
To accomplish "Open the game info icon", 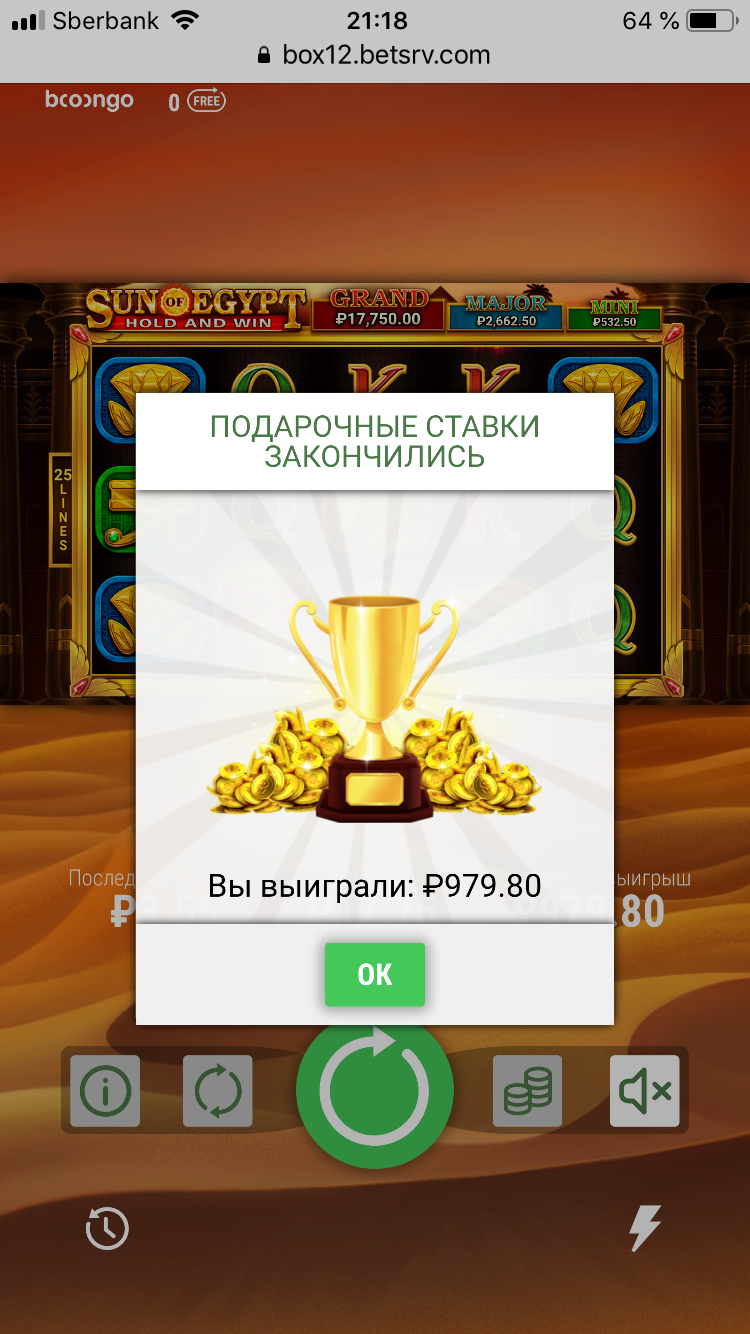I will [105, 1091].
